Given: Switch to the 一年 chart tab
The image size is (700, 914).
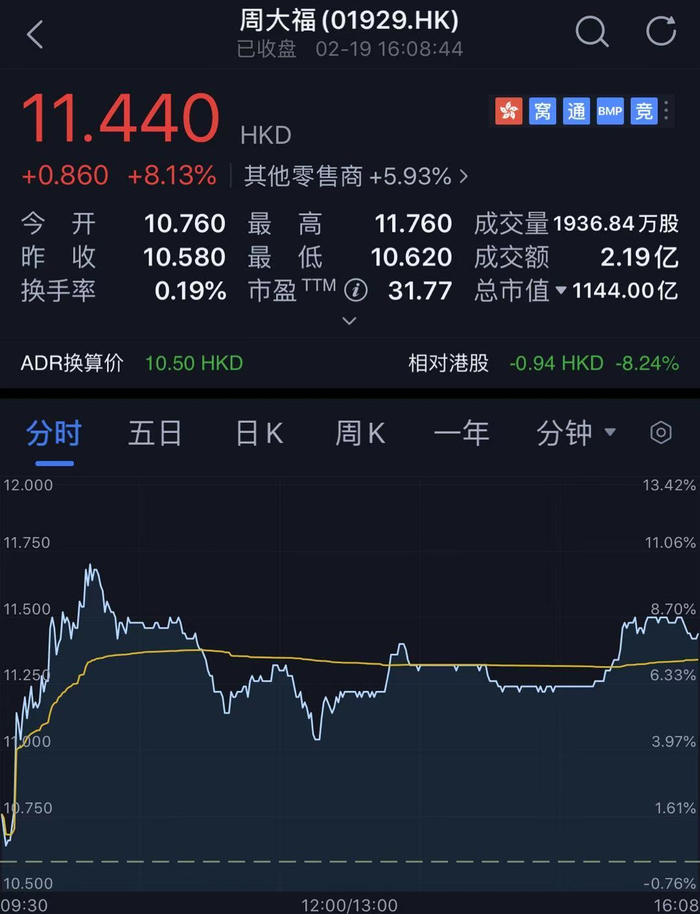Looking at the screenshot, I should [462, 433].
